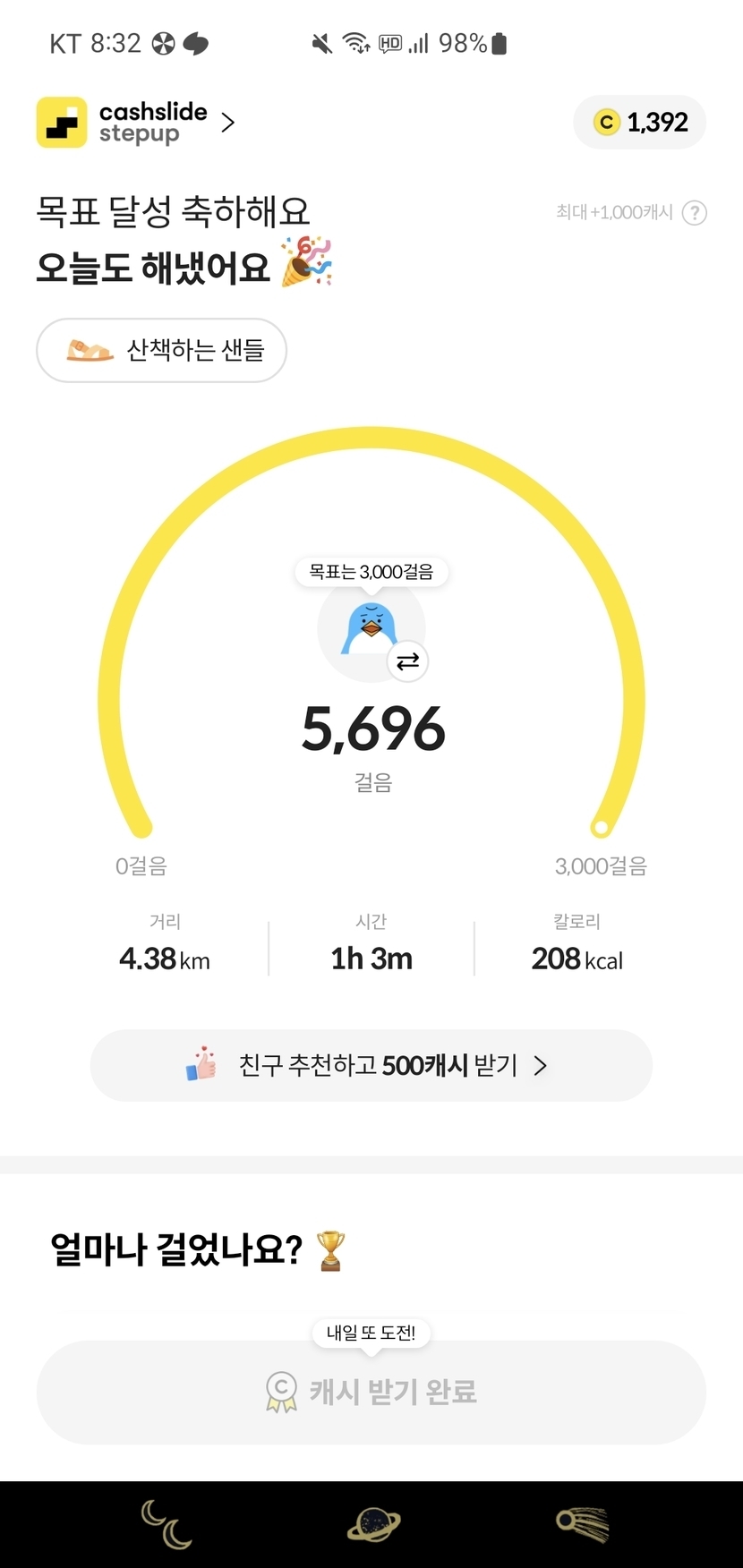Open the crescent moons tab
743x1568 pixels.
[167, 1524]
